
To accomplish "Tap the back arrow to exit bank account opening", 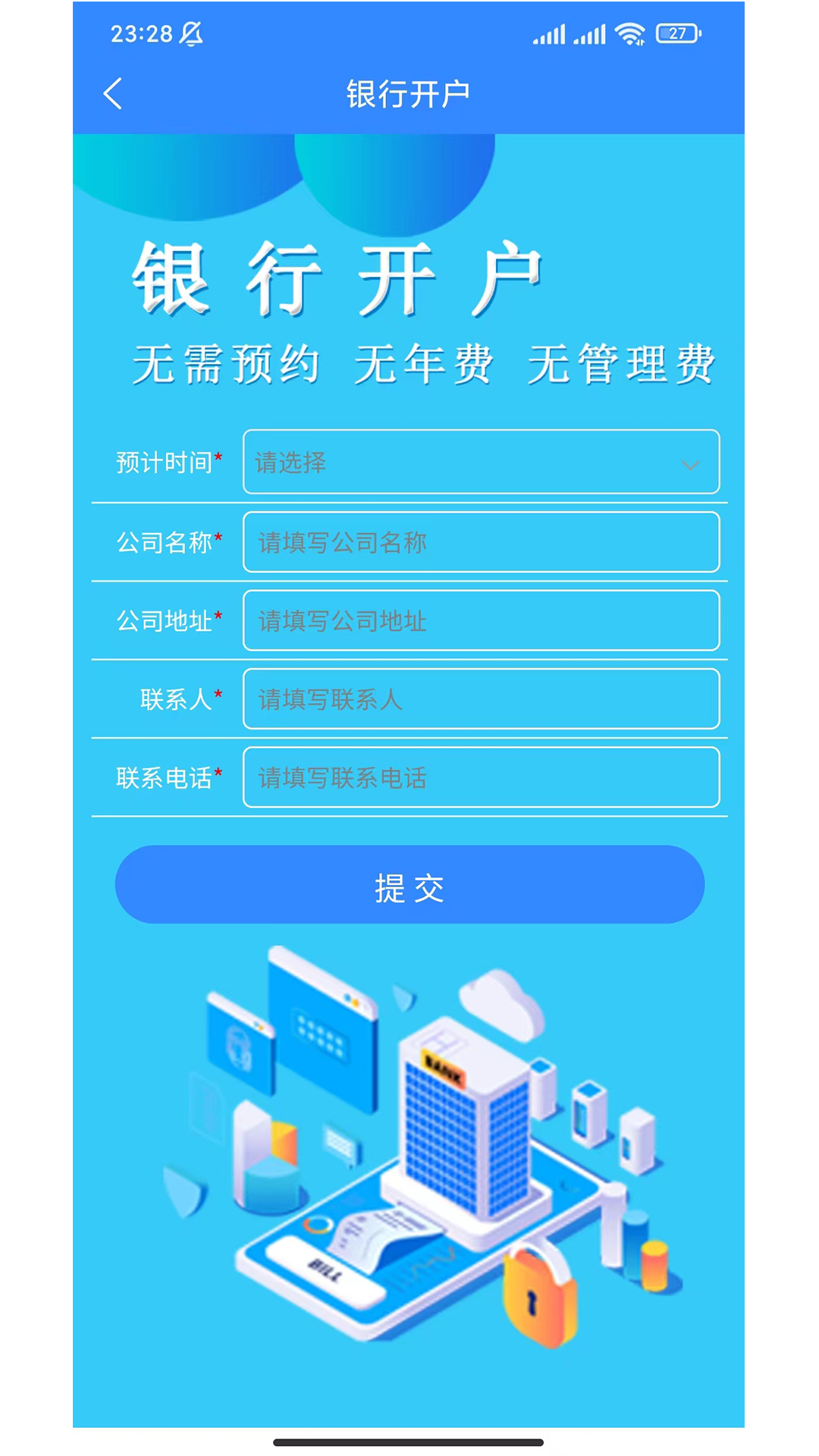I will tap(111, 93).
